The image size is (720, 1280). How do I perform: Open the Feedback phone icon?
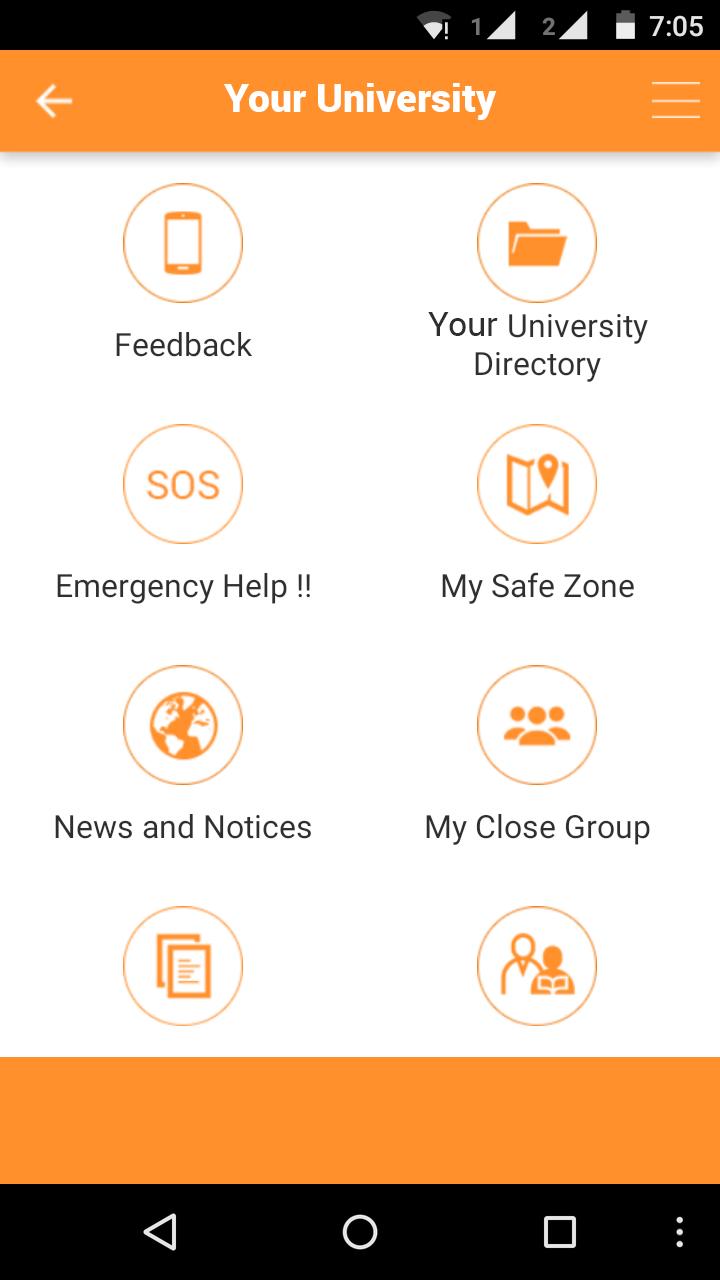[183, 242]
